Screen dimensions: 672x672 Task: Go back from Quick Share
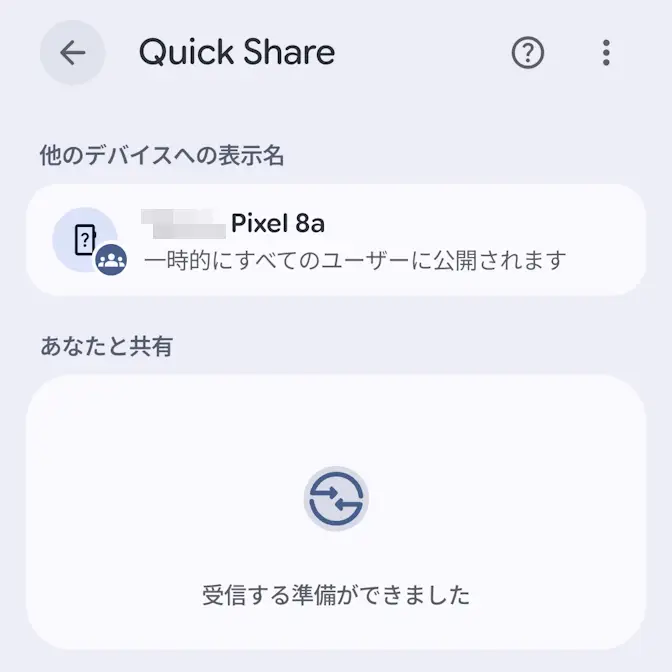pyautogui.click(x=72, y=53)
